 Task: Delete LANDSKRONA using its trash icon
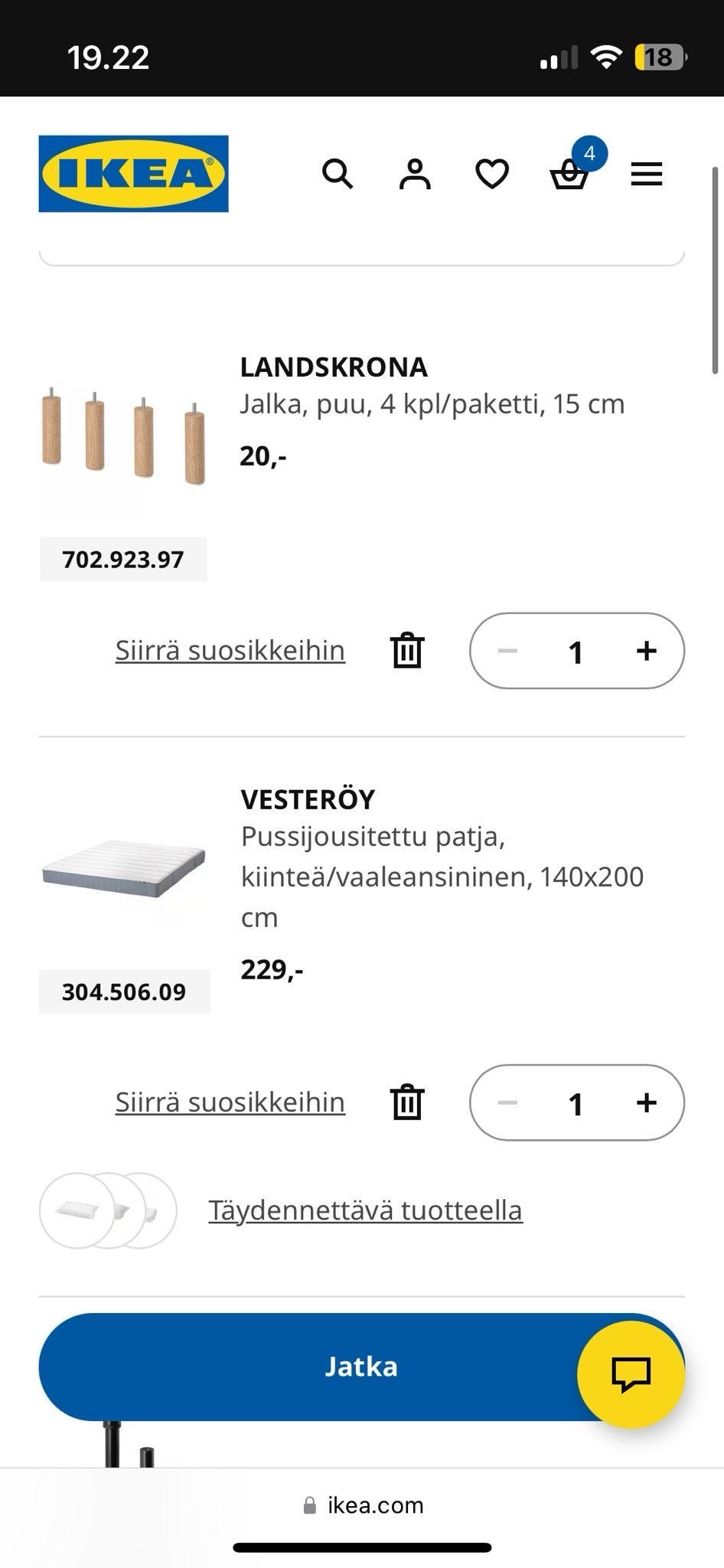[x=406, y=651]
